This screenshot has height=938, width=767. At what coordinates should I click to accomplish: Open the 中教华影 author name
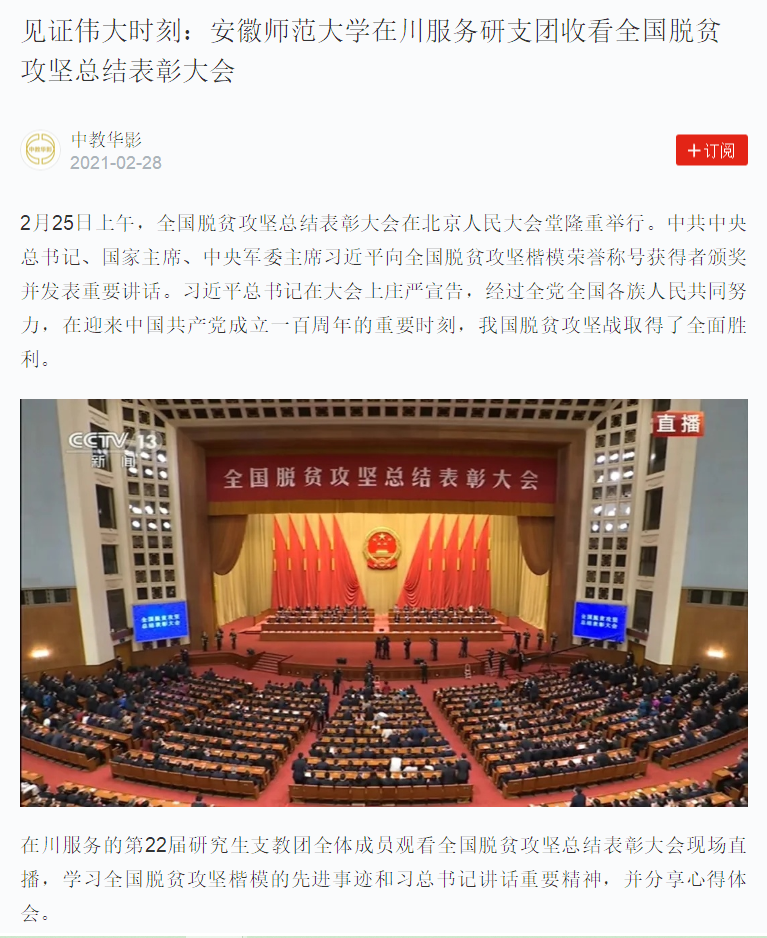(106, 139)
